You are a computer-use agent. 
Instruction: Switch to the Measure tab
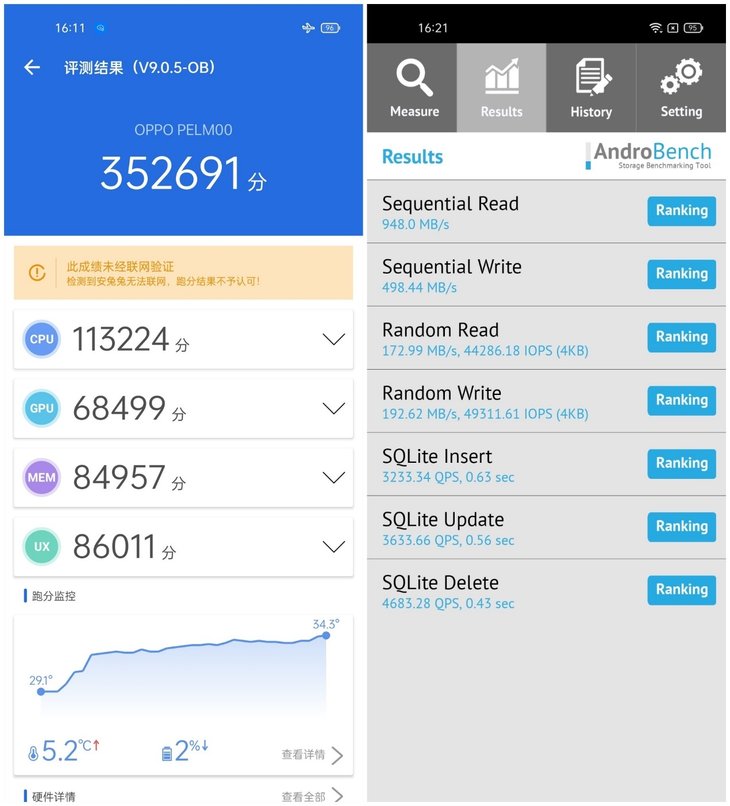tap(414, 89)
